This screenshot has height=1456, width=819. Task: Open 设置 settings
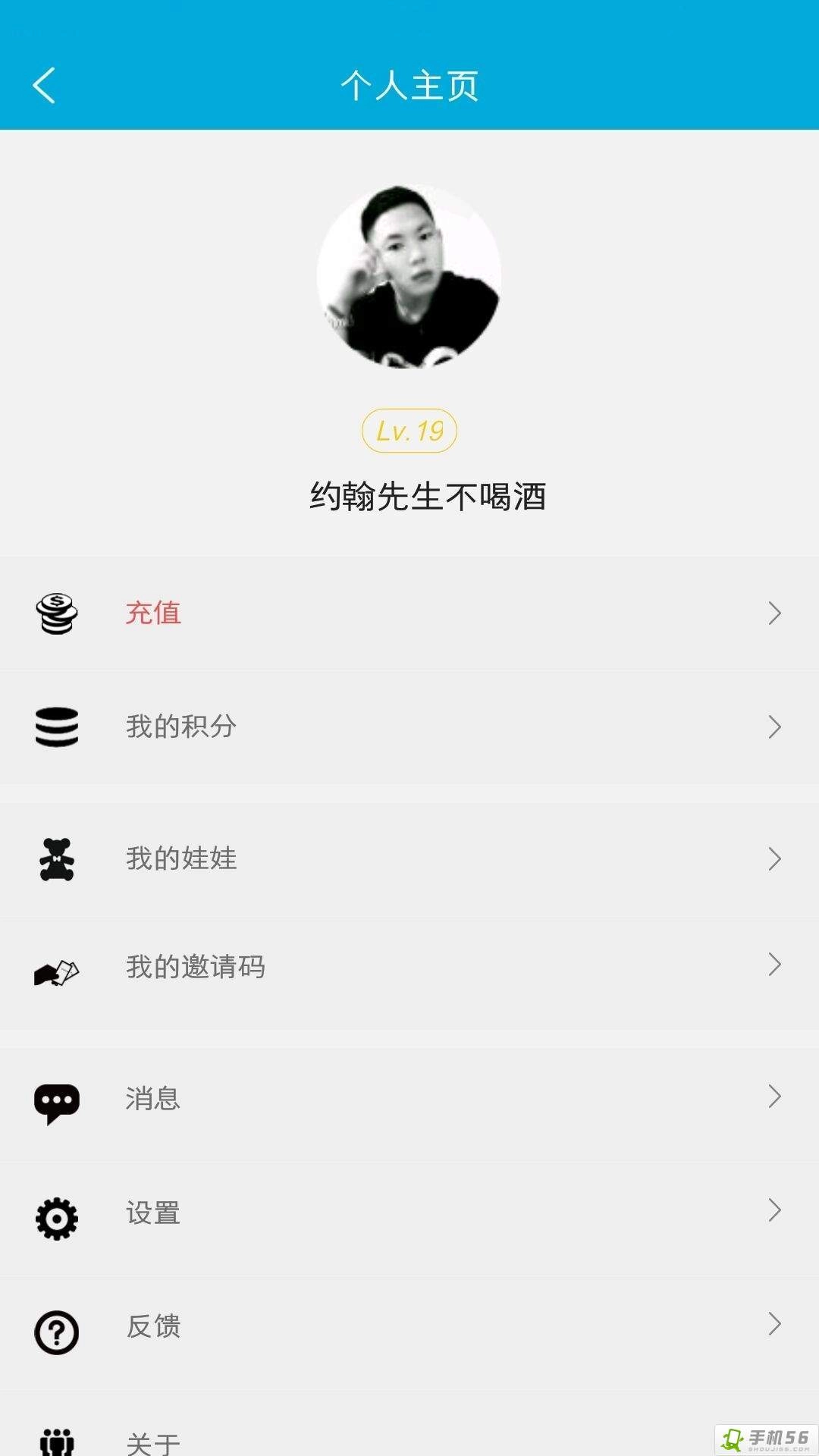(409, 1213)
